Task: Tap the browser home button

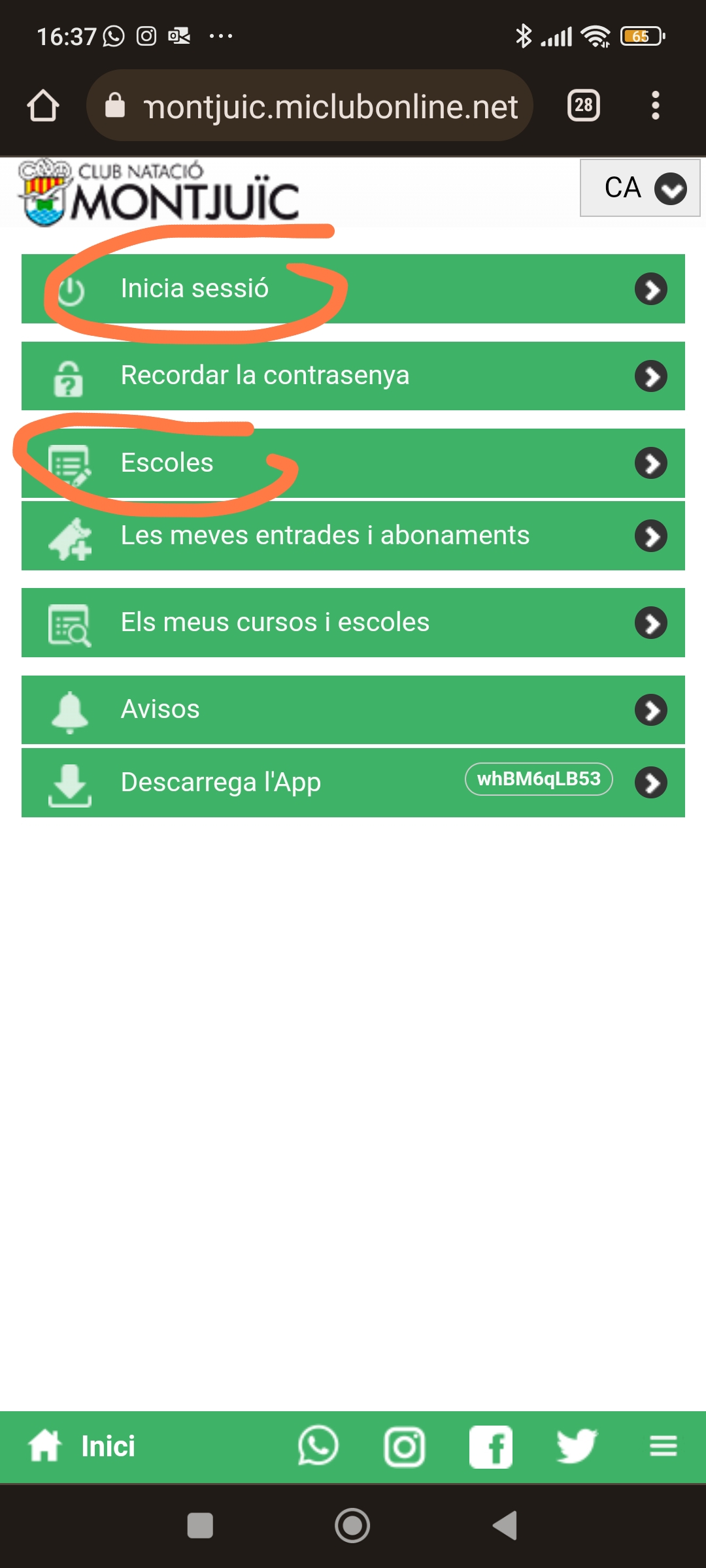Action: pyautogui.click(x=43, y=106)
